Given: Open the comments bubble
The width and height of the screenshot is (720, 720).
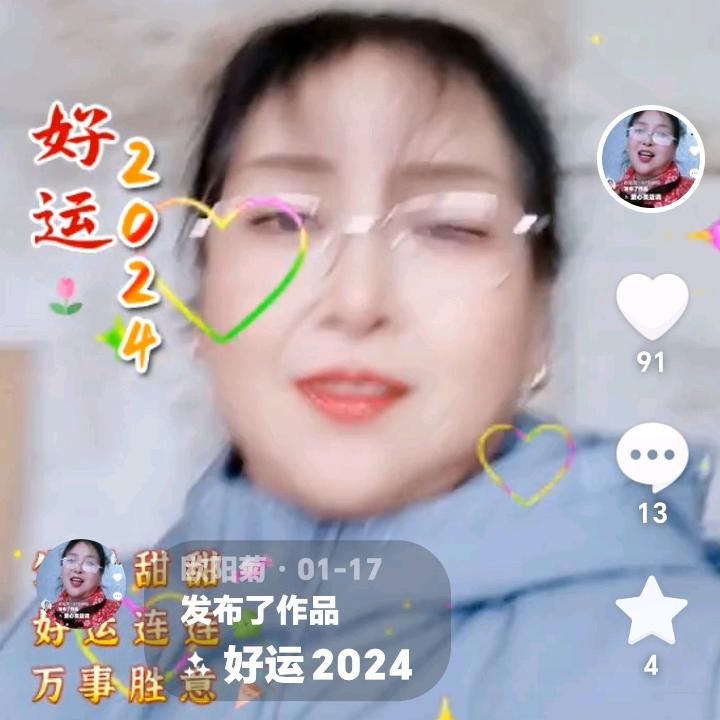Looking at the screenshot, I should tap(651, 458).
